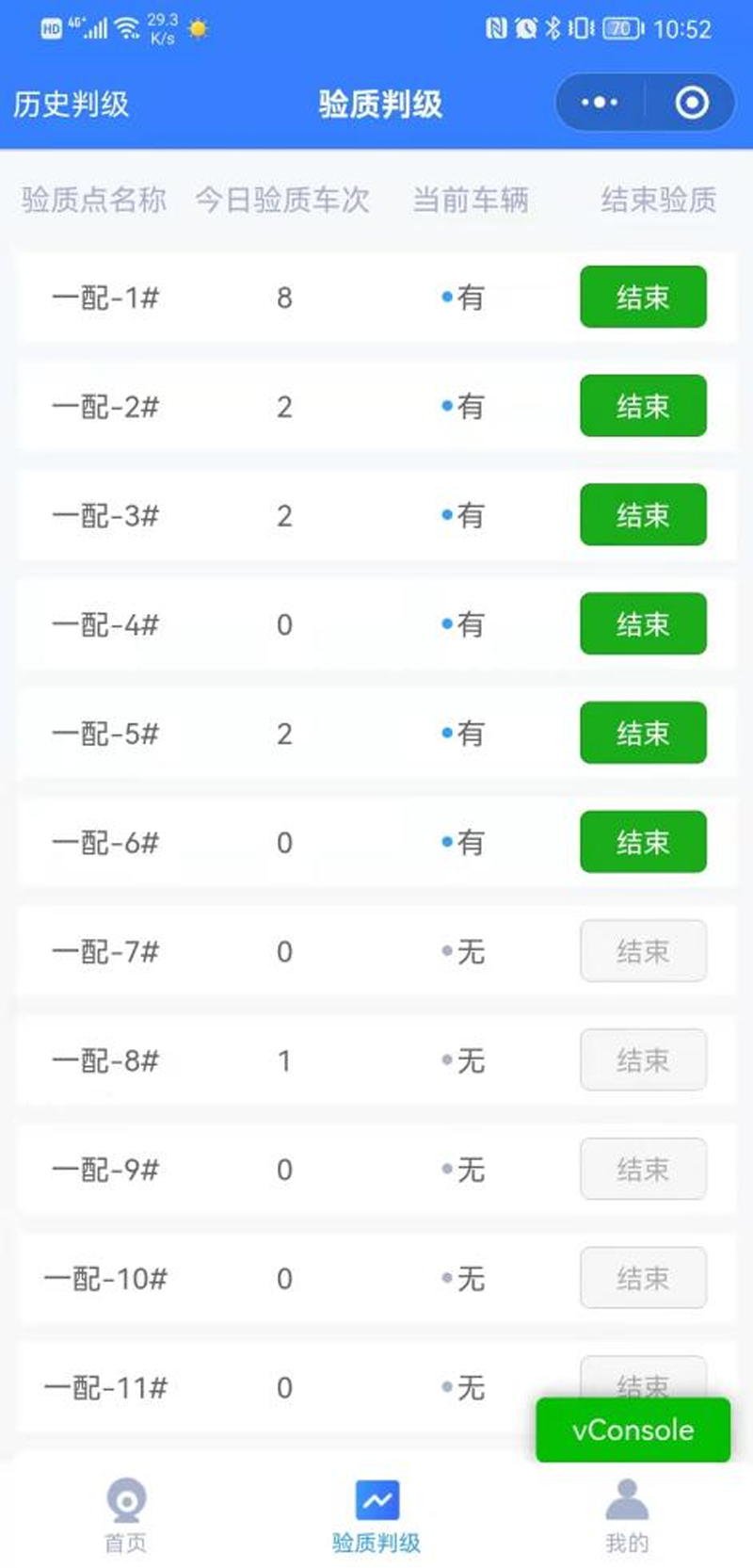Switch to the 首页 tab
Viewport: 753px width, 1568px height.
pos(125,1514)
